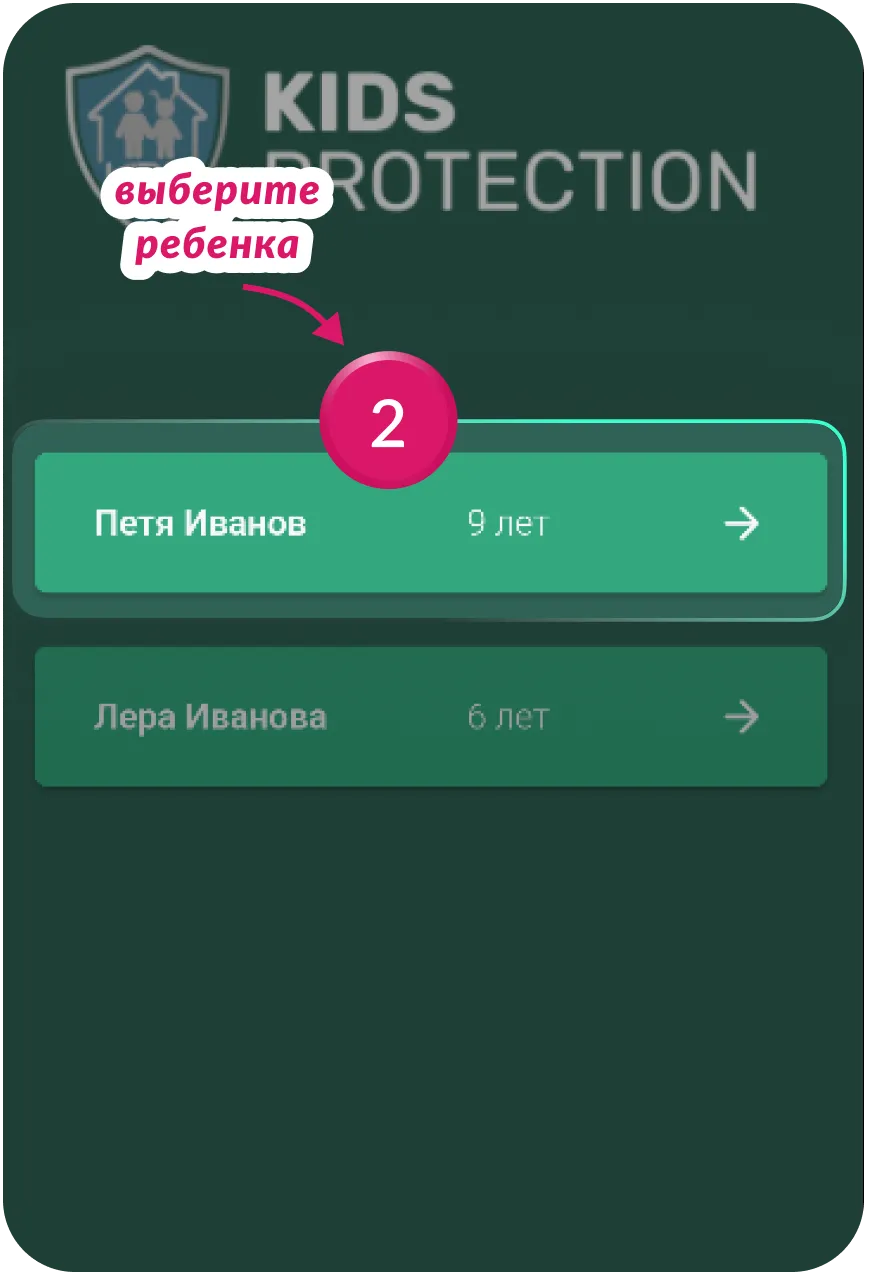Select the Лера Иванова child card
This screenshot has height=1272, width=870.
tap(435, 717)
